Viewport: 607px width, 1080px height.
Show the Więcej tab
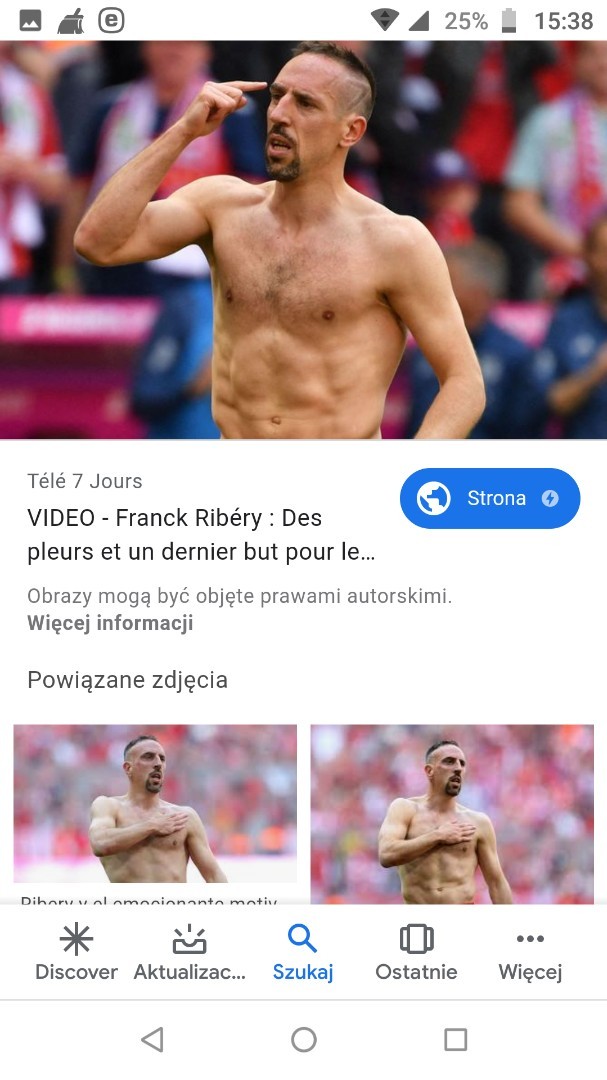(530, 952)
